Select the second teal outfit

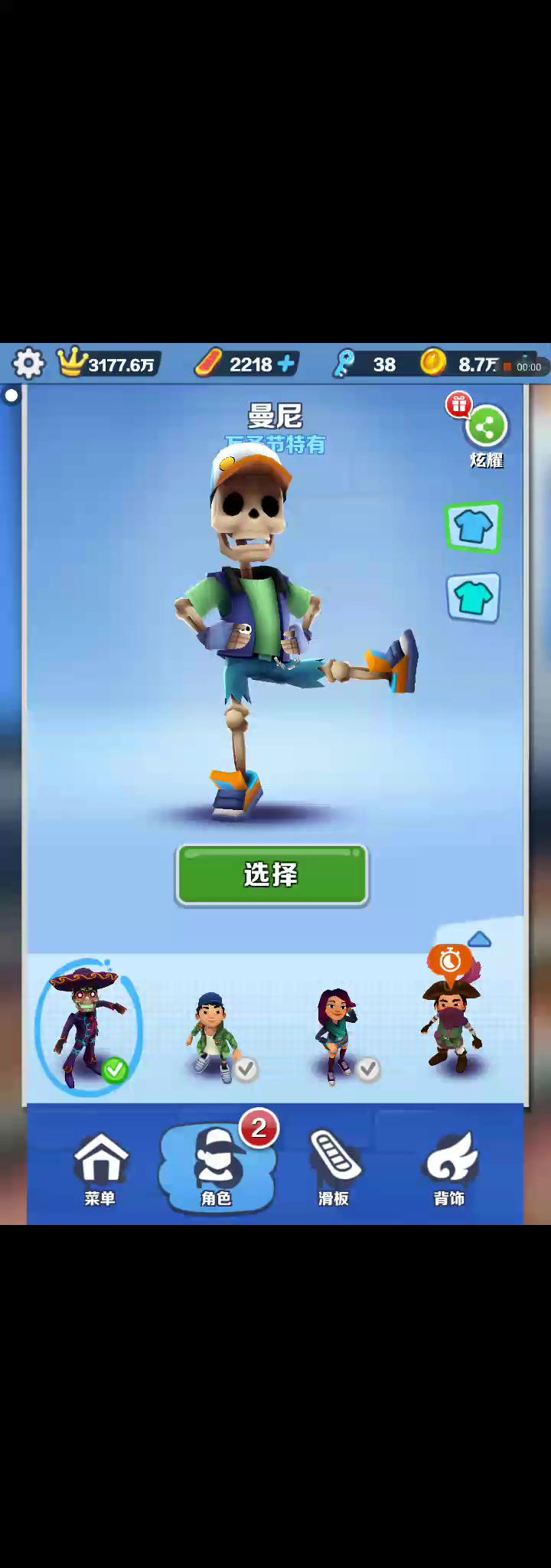point(473,597)
